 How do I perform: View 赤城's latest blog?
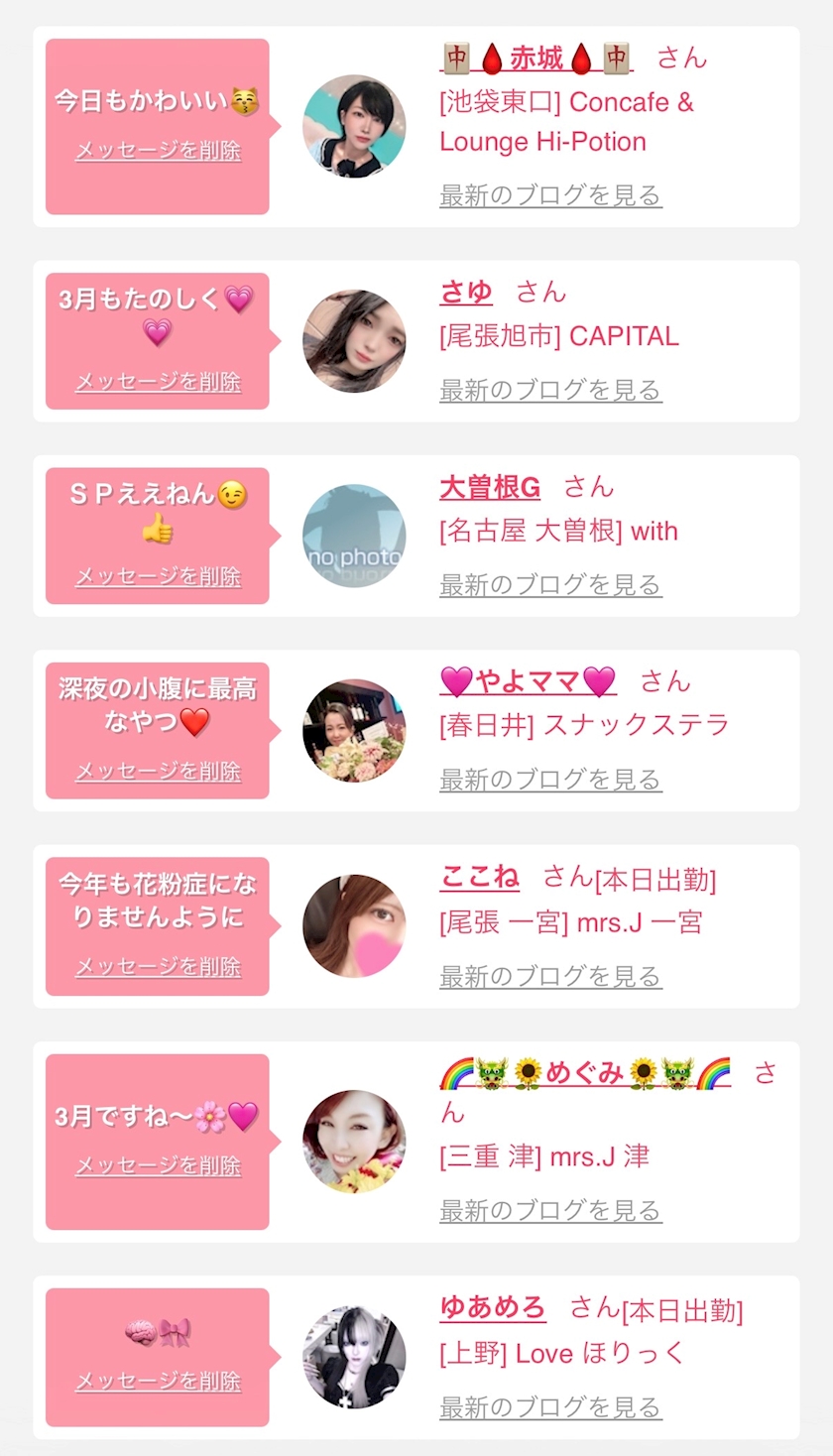tap(550, 195)
